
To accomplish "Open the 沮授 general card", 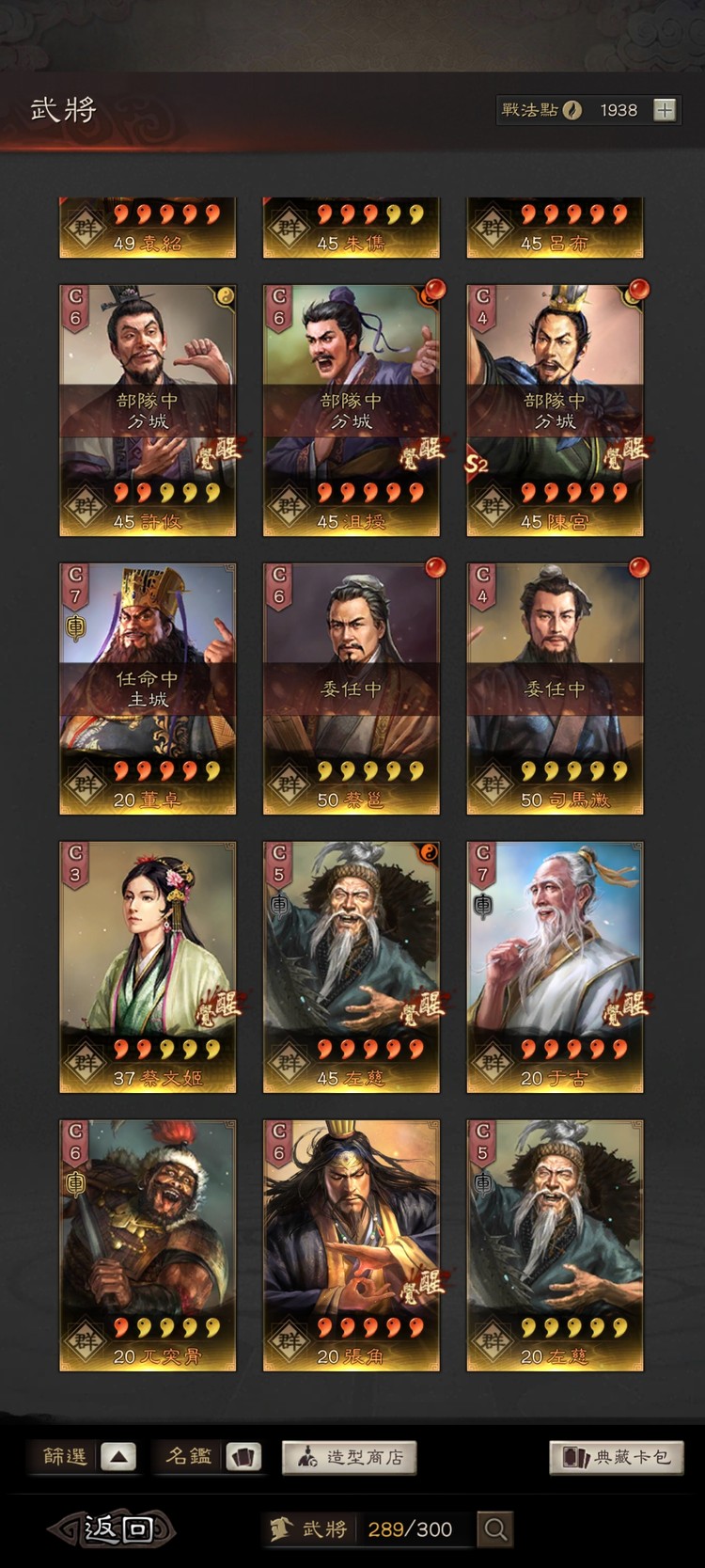I will (x=351, y=411).
